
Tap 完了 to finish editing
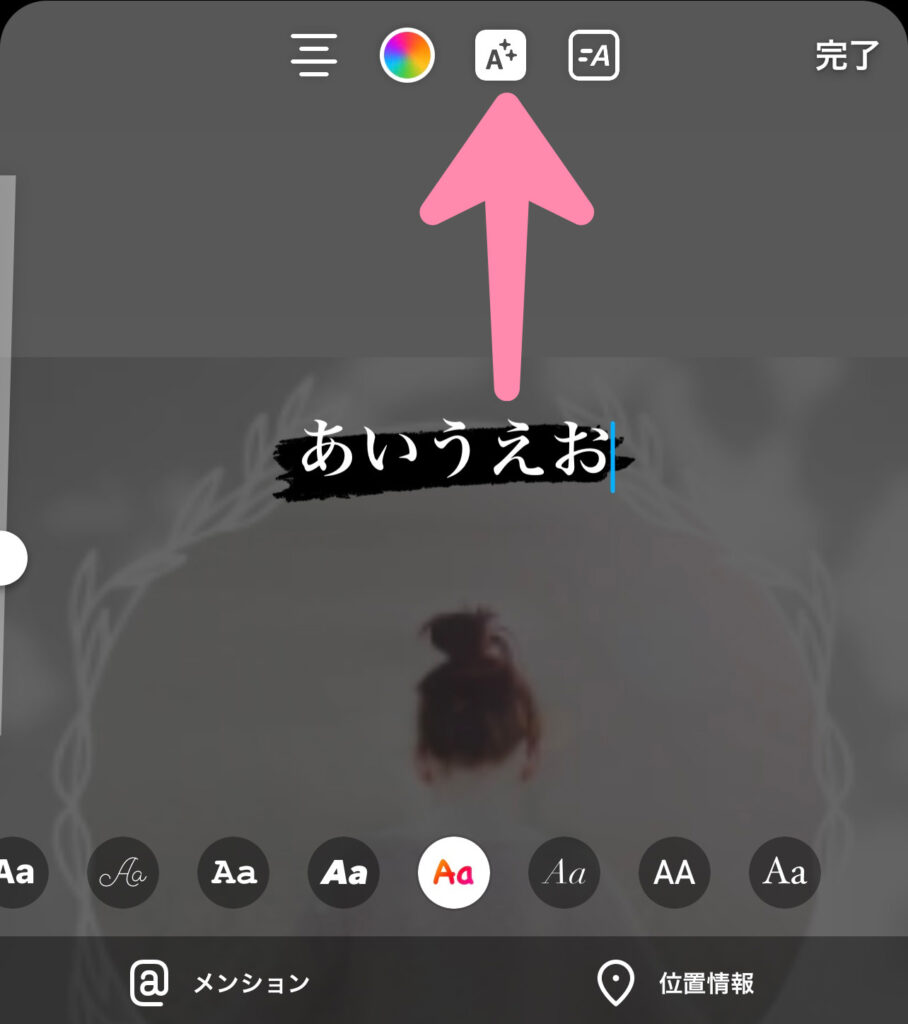click(x=845, y=57)
